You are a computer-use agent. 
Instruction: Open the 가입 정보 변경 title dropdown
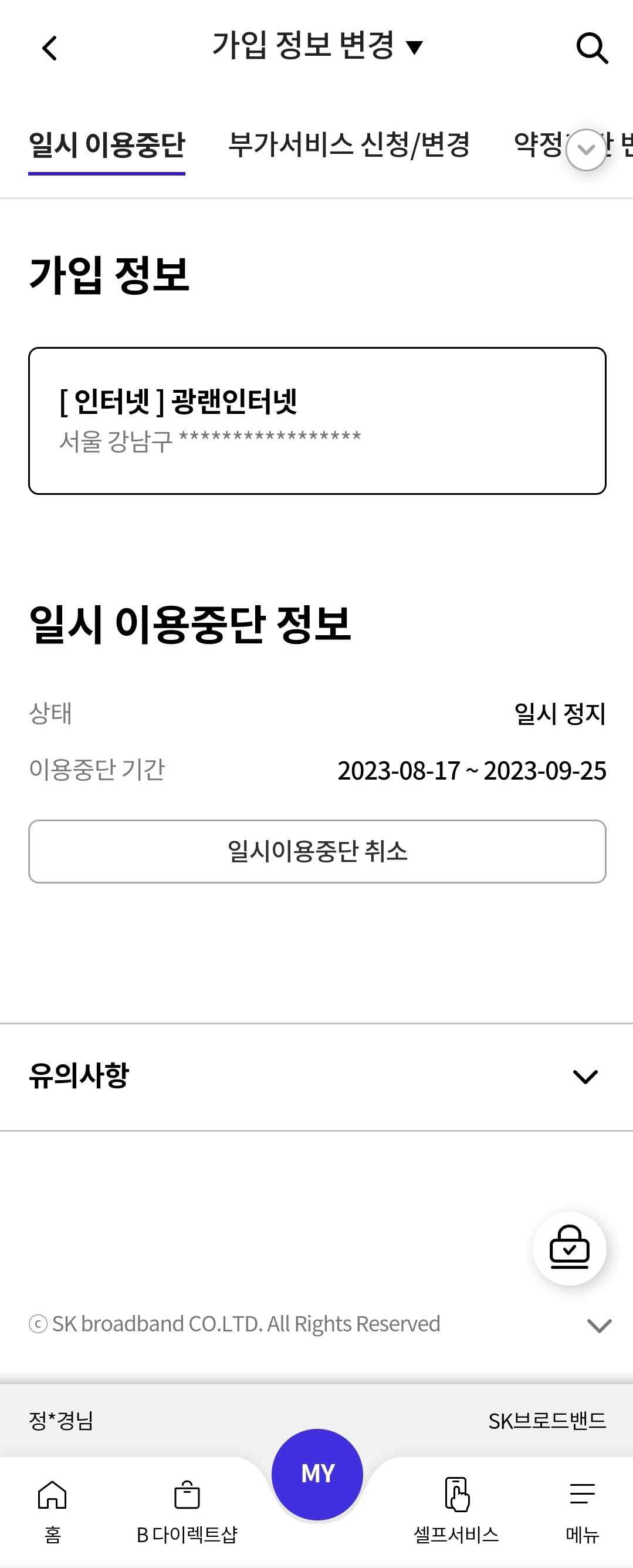pyautogui.click(x=317, y=46)
